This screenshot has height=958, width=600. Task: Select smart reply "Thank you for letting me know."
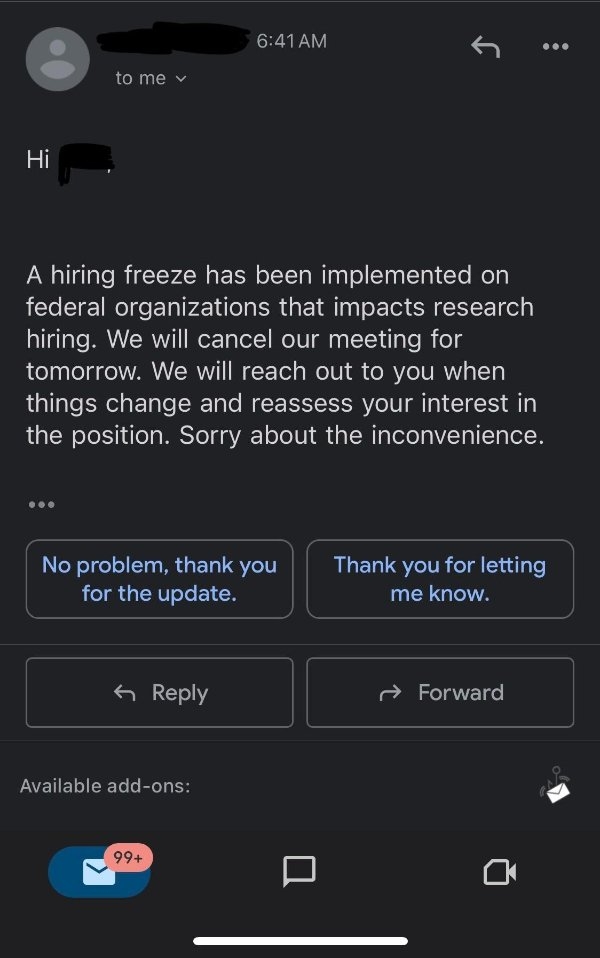tap(440, 579)
